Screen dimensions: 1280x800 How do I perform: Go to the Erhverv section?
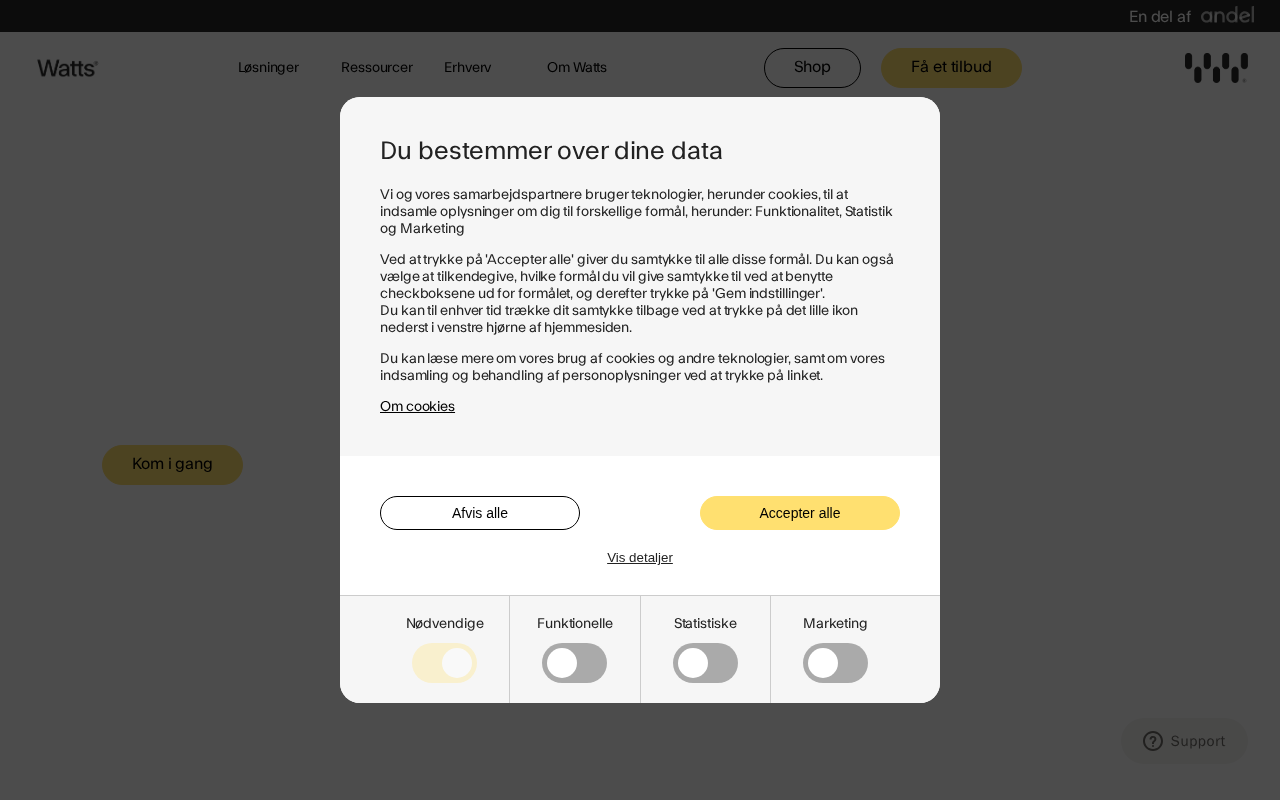click(x=467, y=68)
